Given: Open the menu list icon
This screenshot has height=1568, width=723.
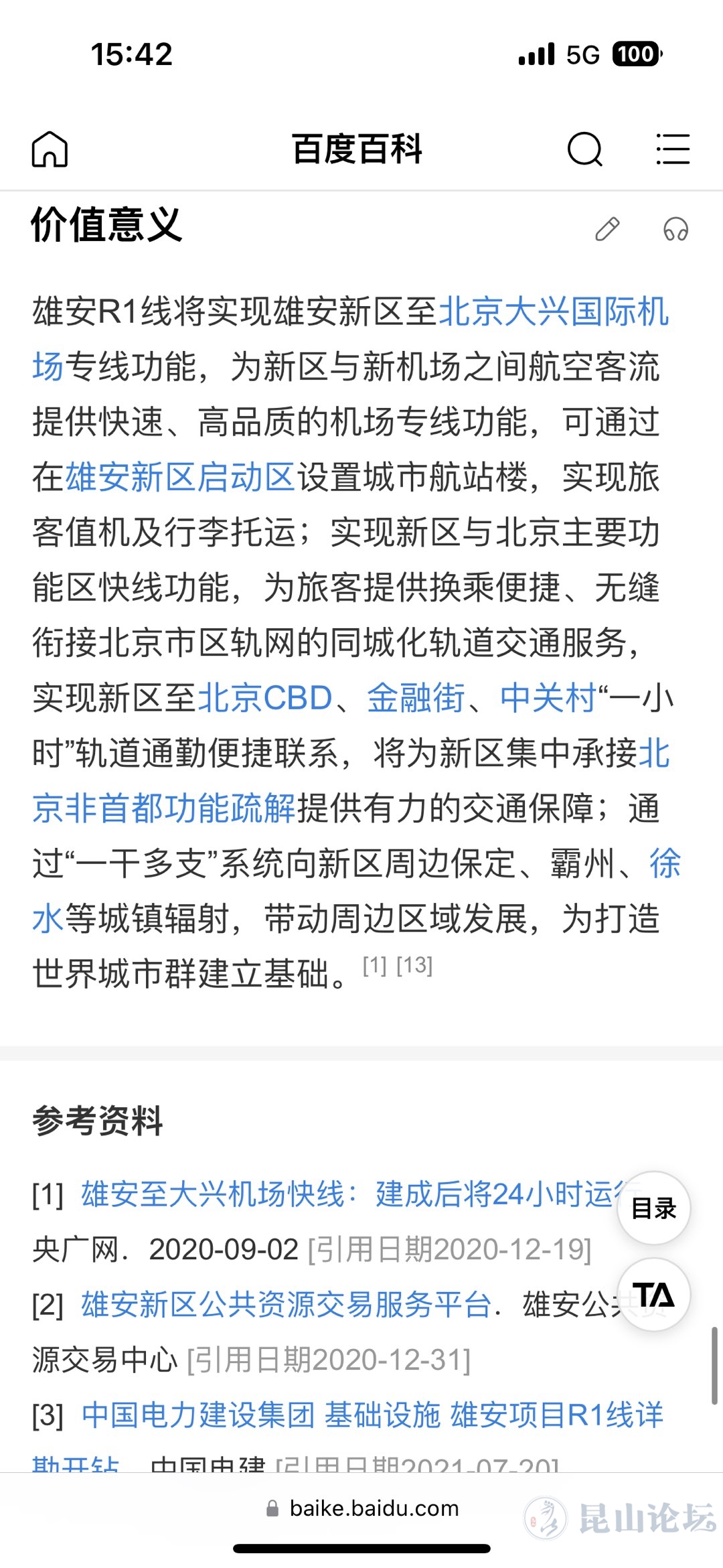Looking at the screenshot, I should (x=672, y=149).
